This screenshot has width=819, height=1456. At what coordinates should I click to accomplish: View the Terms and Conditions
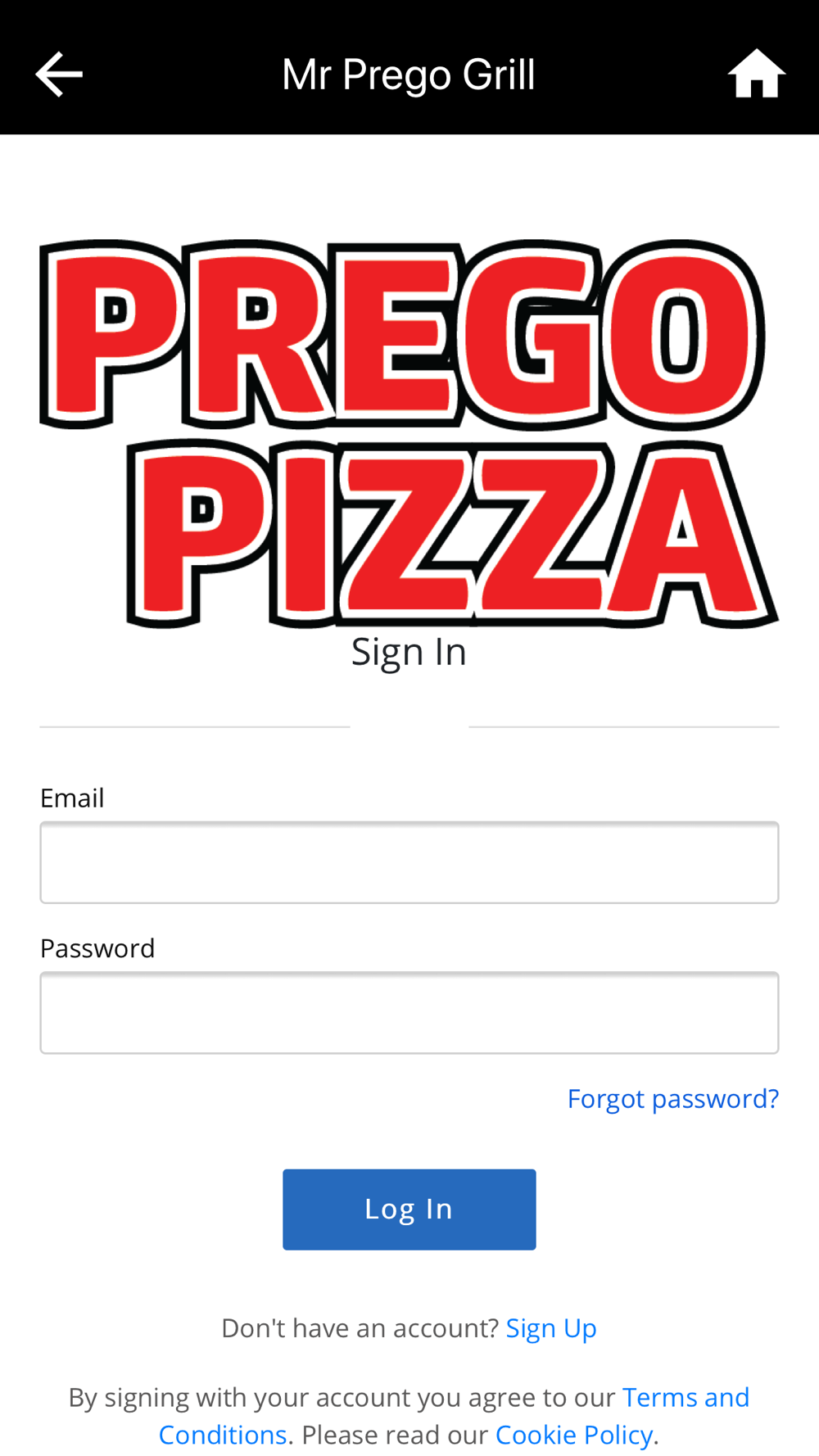(686, 1397)
